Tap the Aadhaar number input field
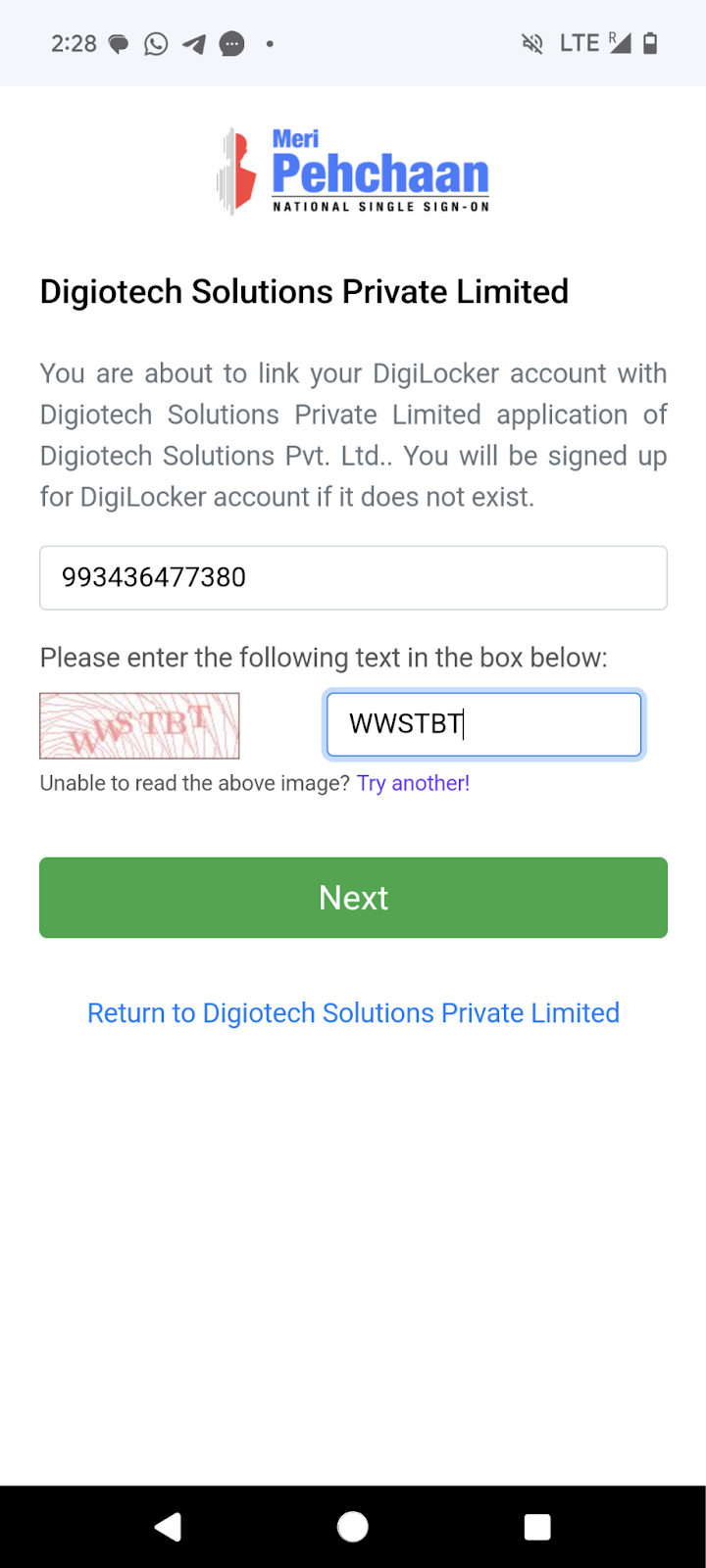The height and width of the screenshot is (1568, 706). click(x=353, y=577)
